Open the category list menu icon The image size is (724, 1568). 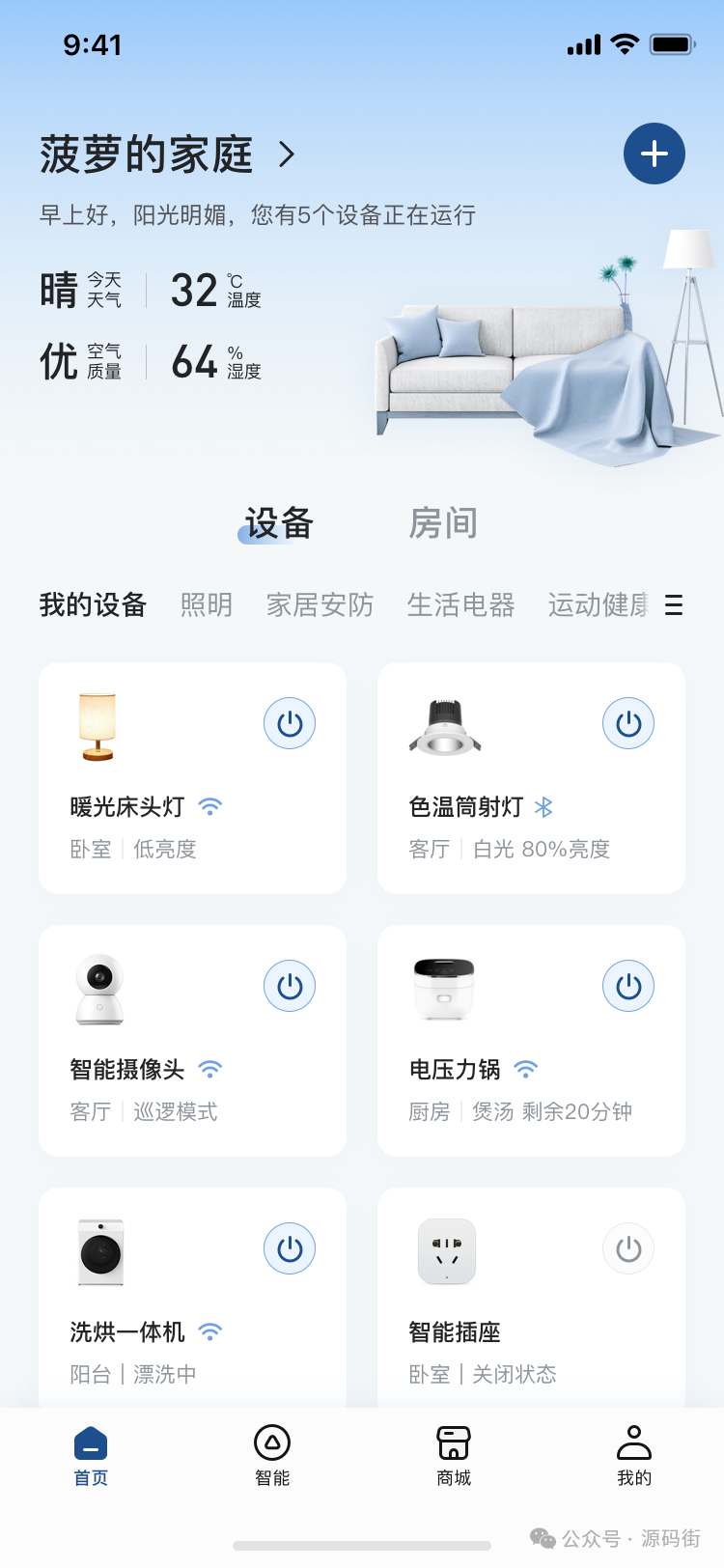pos(674,605)
